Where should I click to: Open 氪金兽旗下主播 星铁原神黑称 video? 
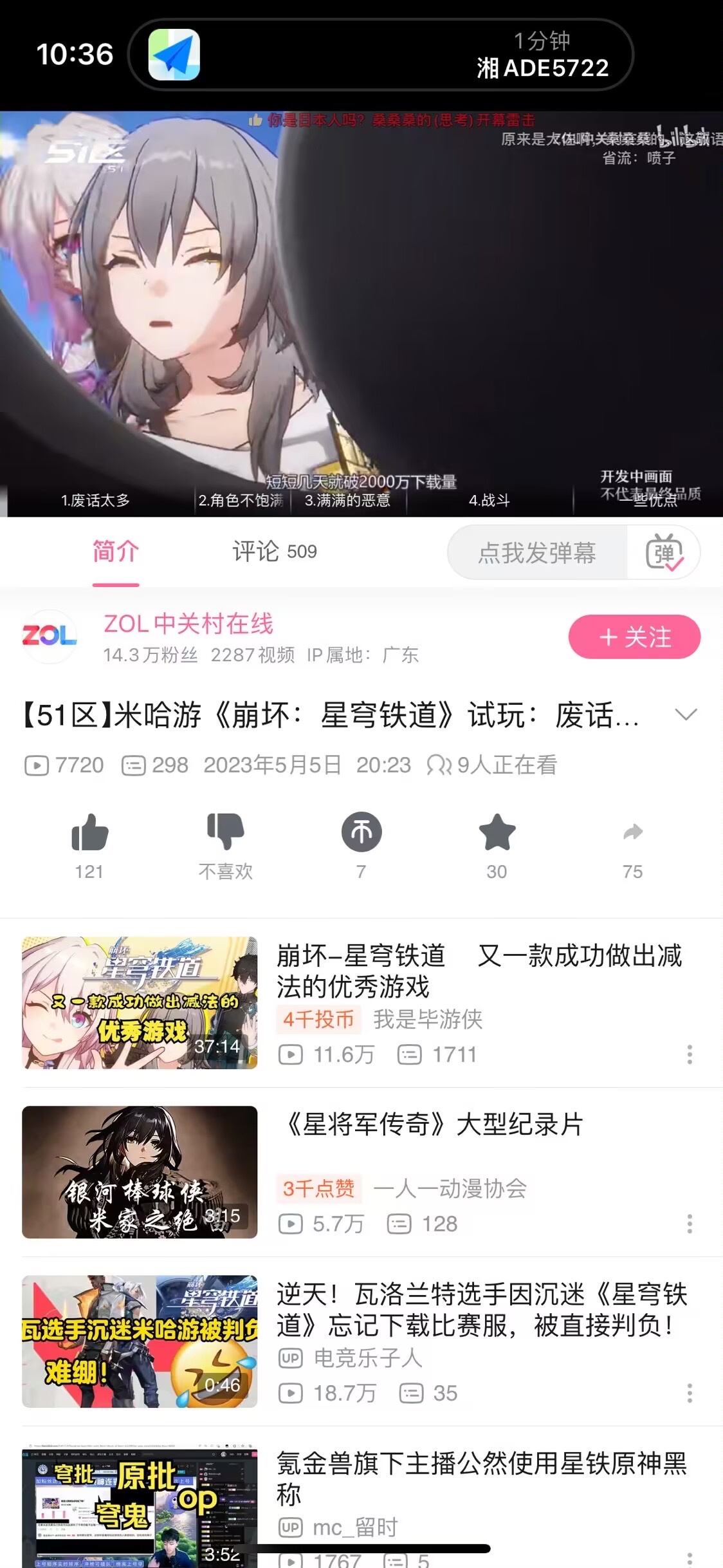click(481, 1478)
